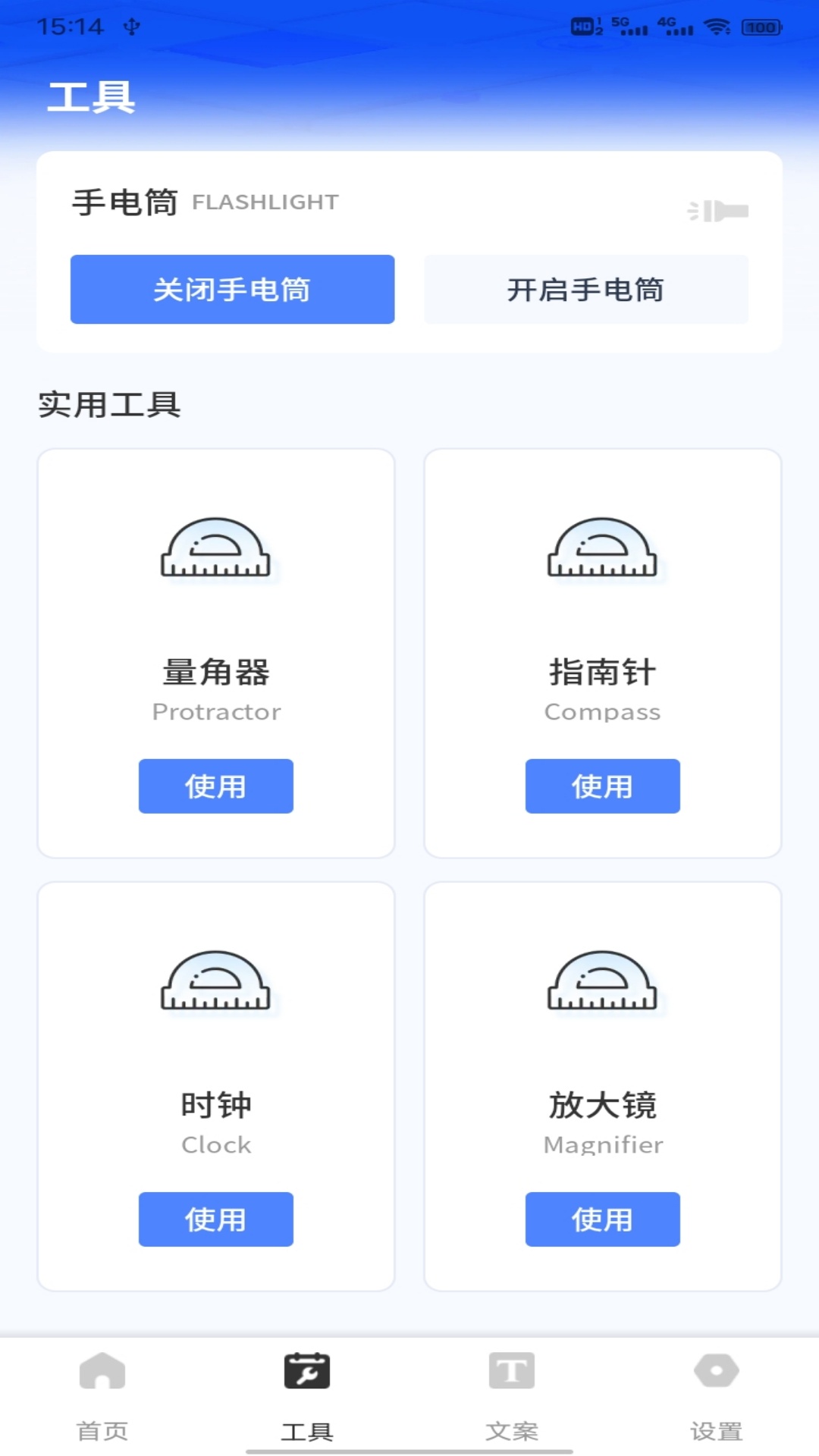This screenshot has height=1456, width=819.
Task: Open the home icon in bottom navigation
Action: pos(102,1372)
